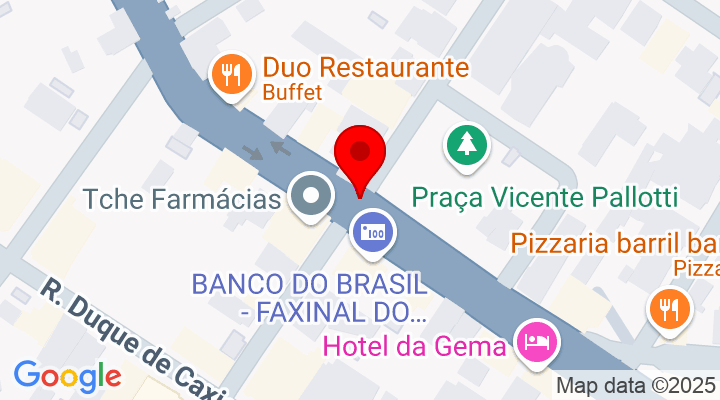View the Banco do Brasil ATM marker
Screen dimensions: 720x400
tap(373, 233)
